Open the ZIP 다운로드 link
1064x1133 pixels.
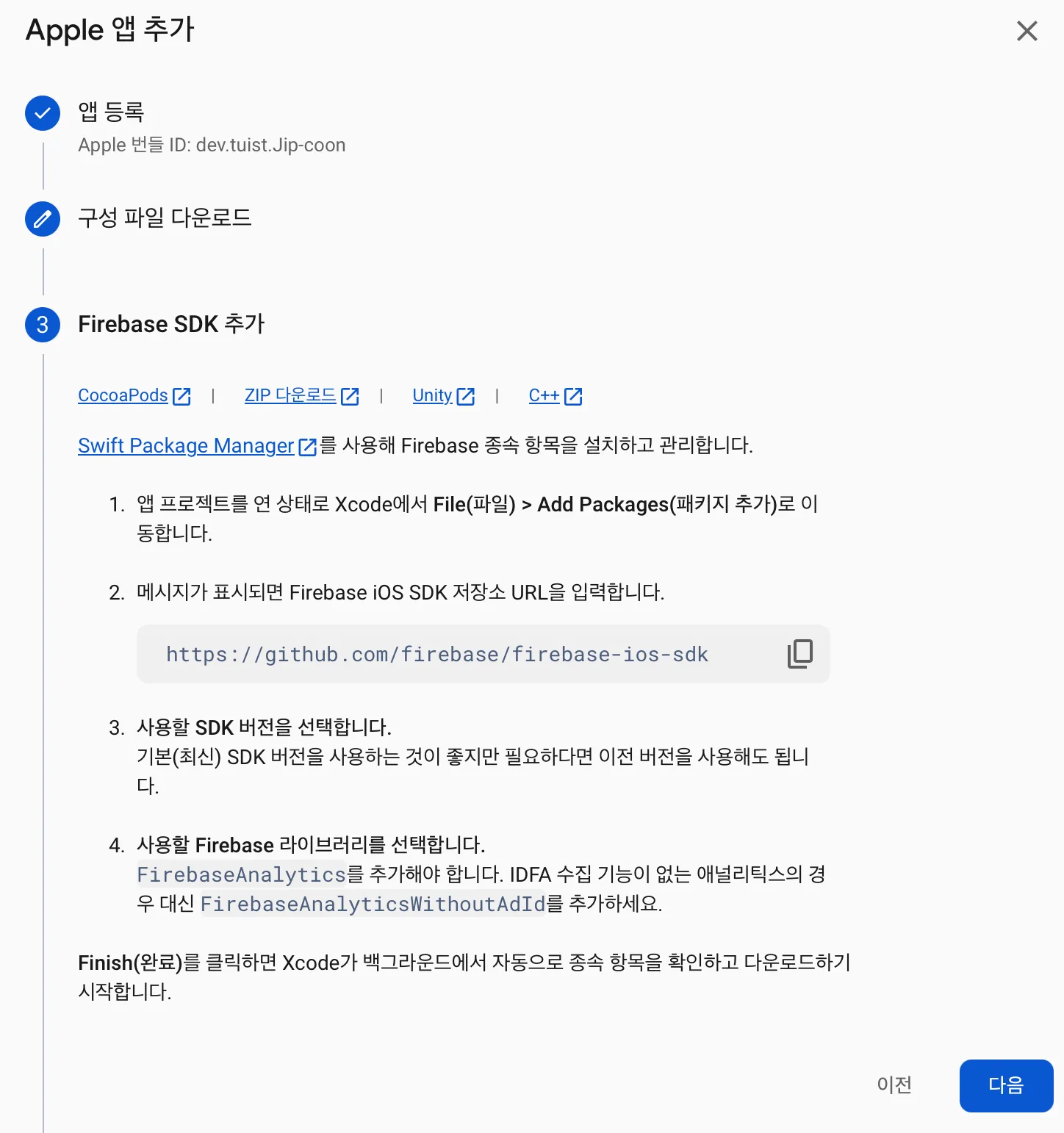tap(290, 395)
